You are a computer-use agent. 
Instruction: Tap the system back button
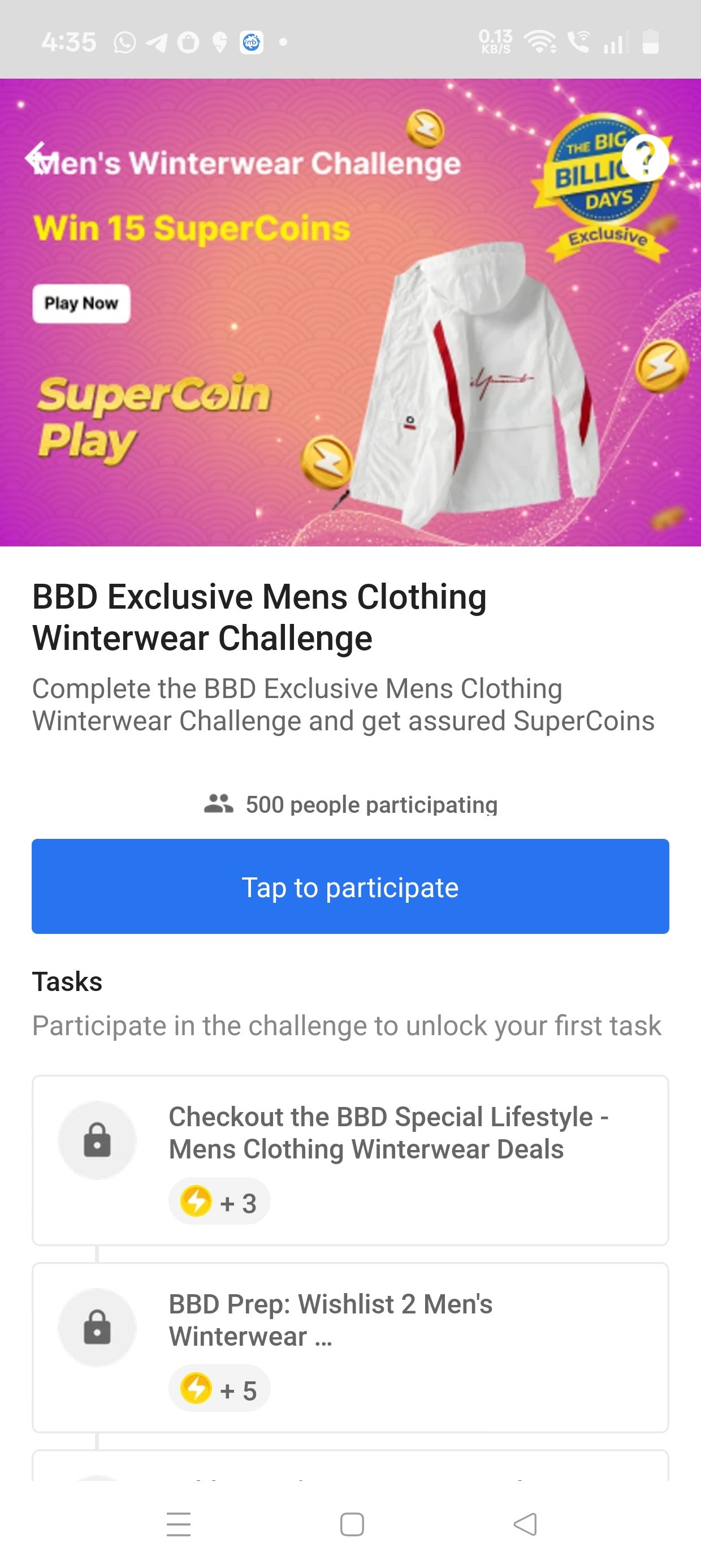click(525, 1524)
